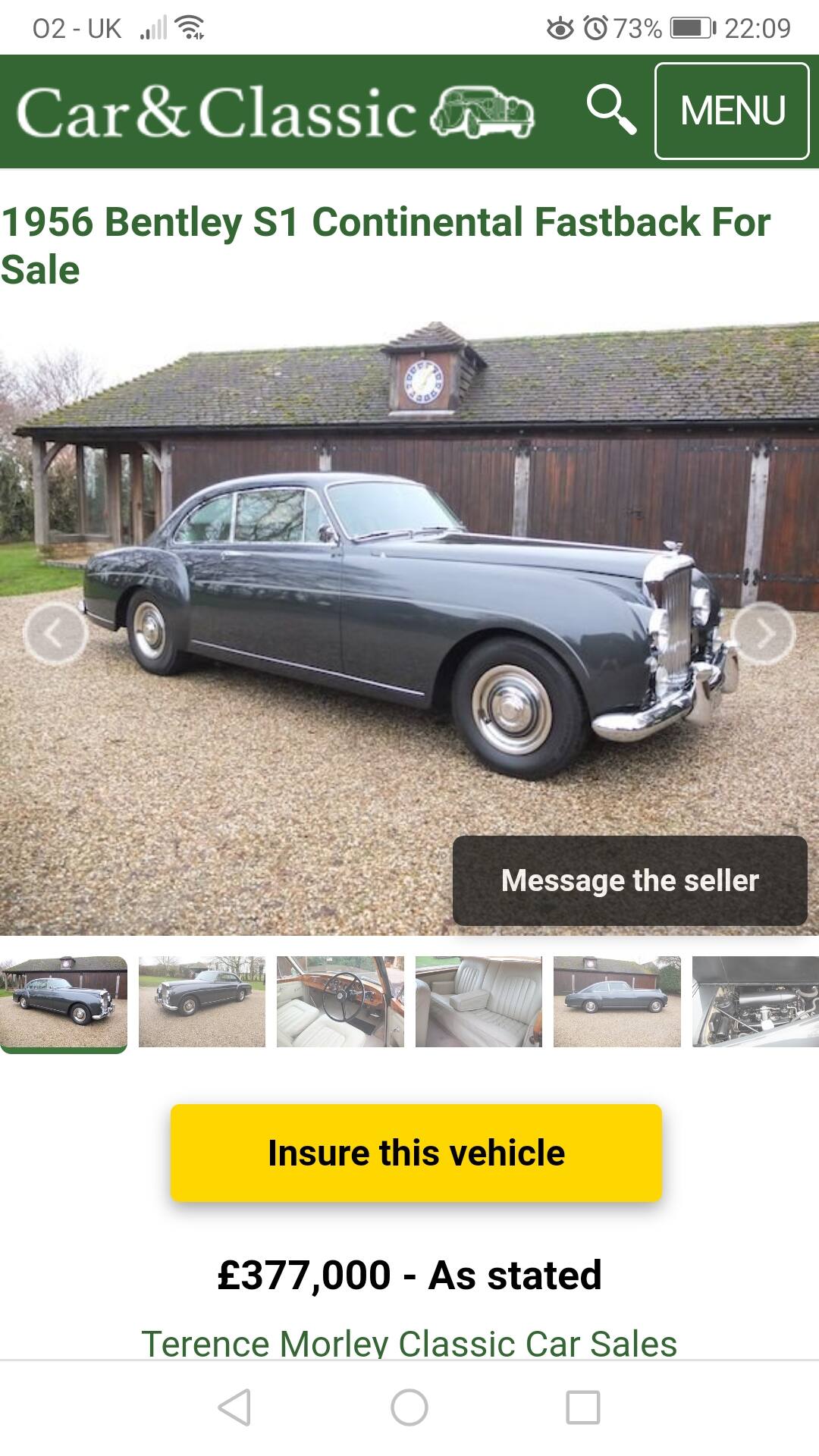Open the MENU button
The width and height of the screenshot is (819, 1456).
[x=732, y=111]
